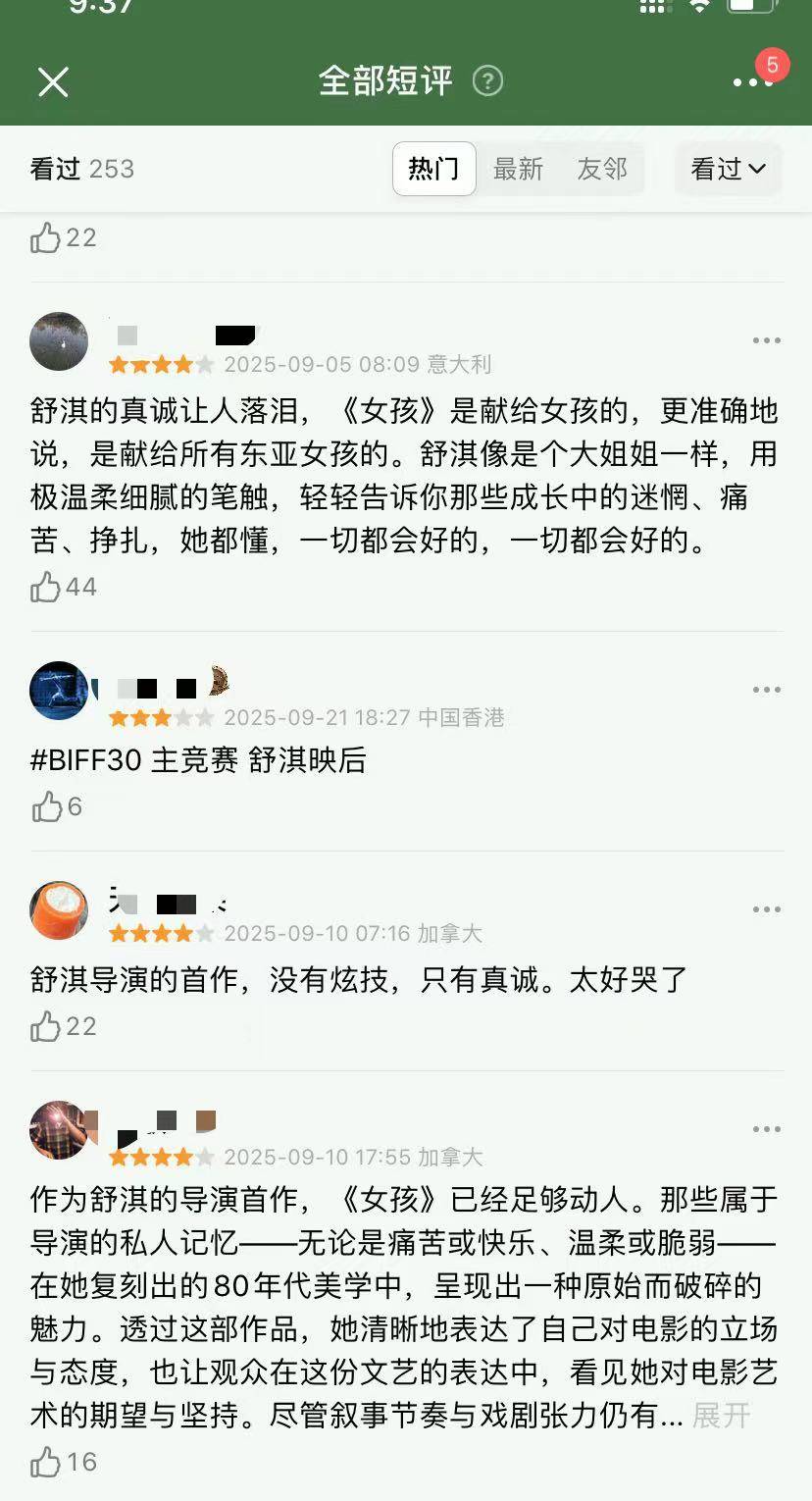Like the #BIFF30 主竞赛 review
Screen dimensions: 812x1501
point(46,807)
